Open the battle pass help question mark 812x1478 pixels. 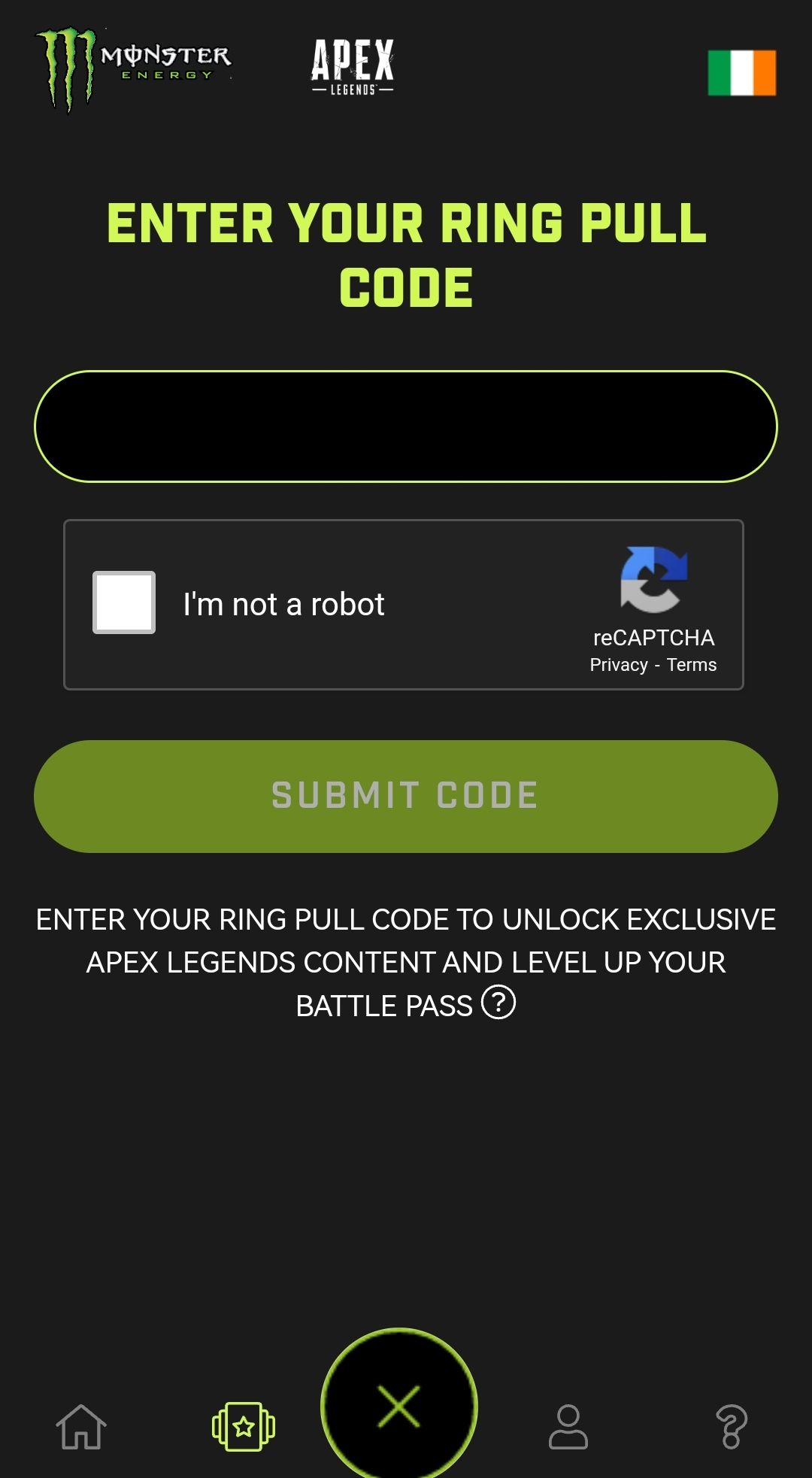click(498, 1003)
